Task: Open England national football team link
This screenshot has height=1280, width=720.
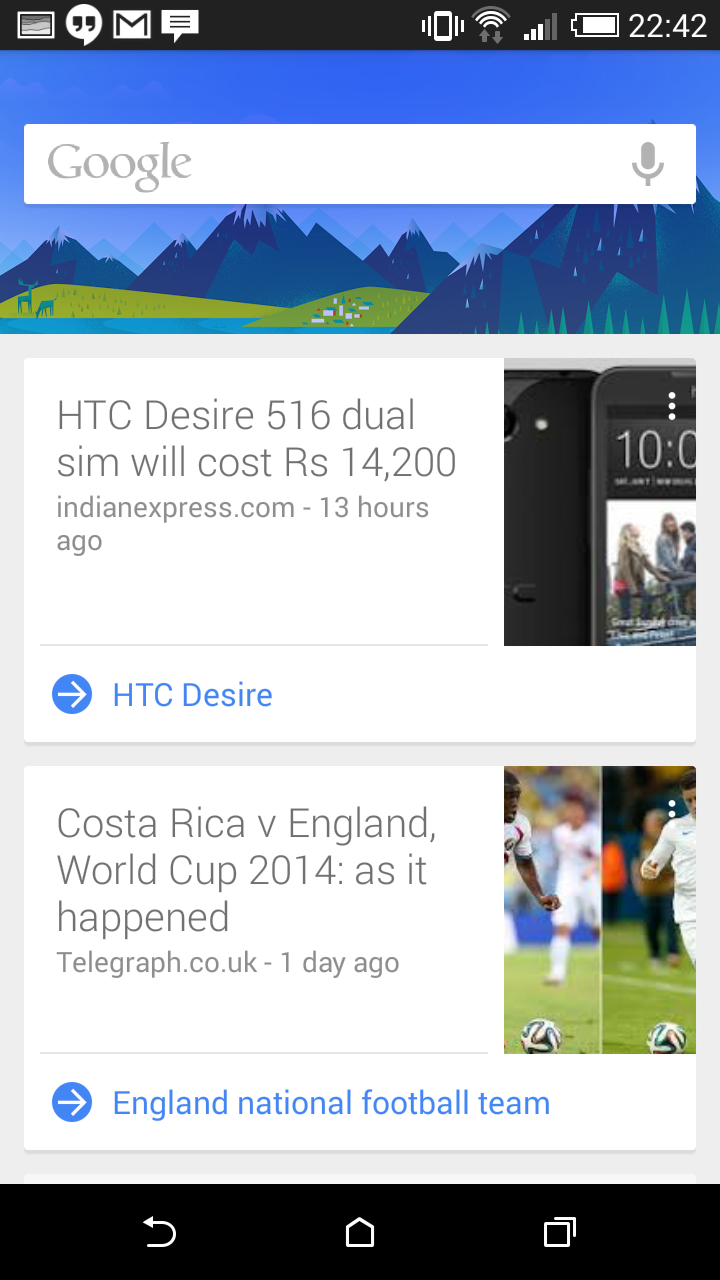Action: [331, 1103]
